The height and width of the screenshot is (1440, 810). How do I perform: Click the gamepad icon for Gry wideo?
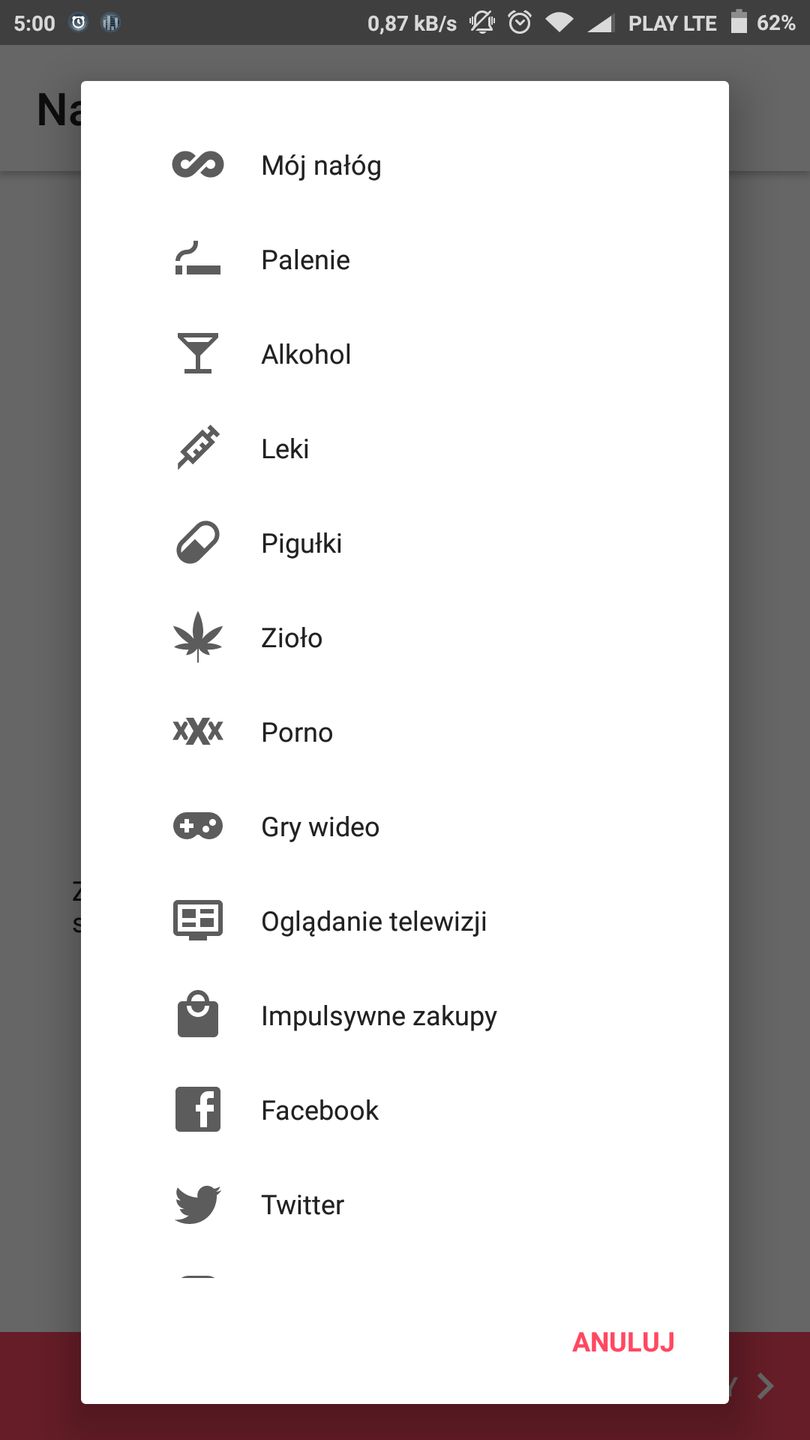pyautogui.click(x=197, y=825)
